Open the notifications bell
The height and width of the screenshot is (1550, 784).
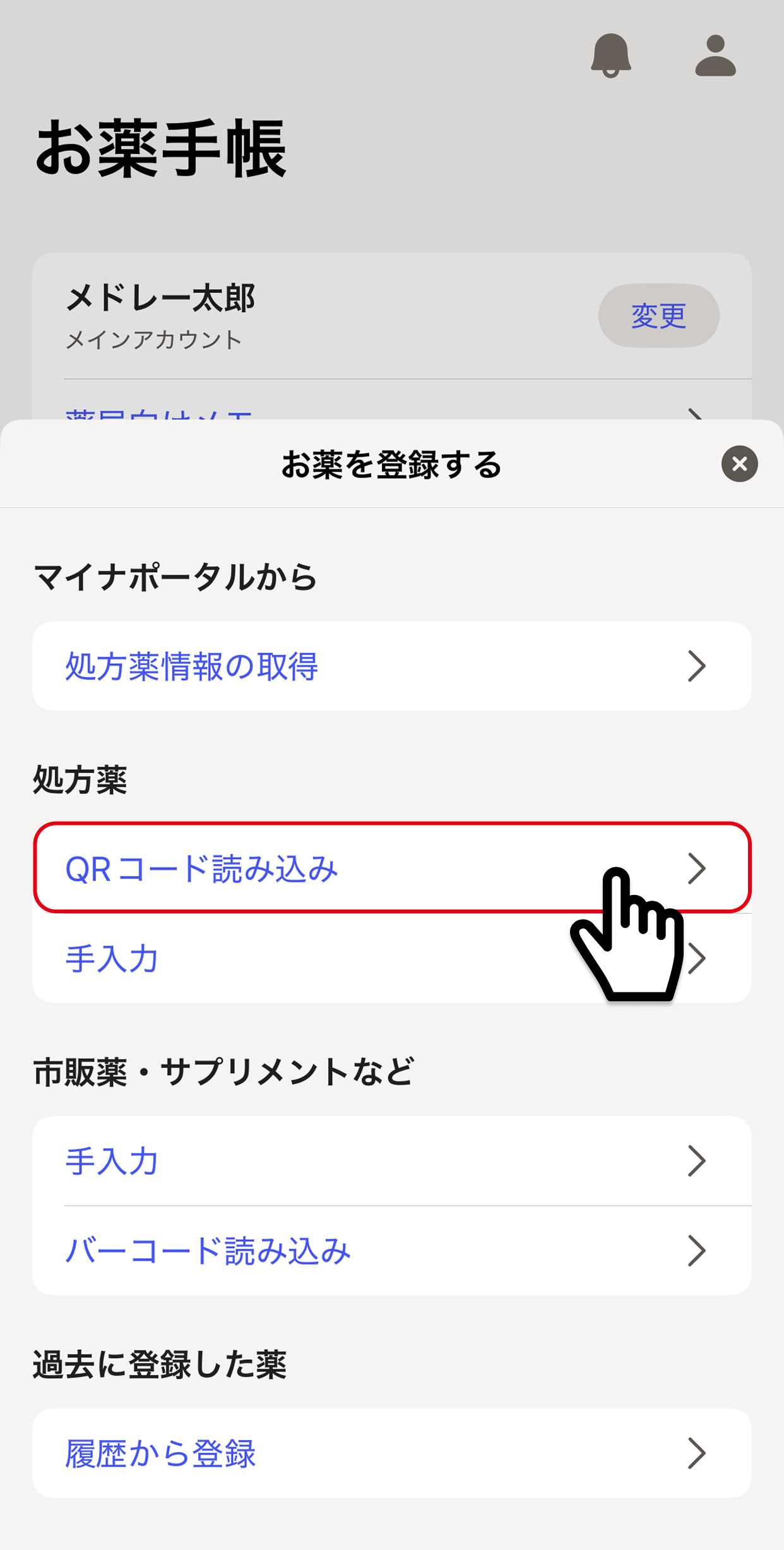pos(610,56)
